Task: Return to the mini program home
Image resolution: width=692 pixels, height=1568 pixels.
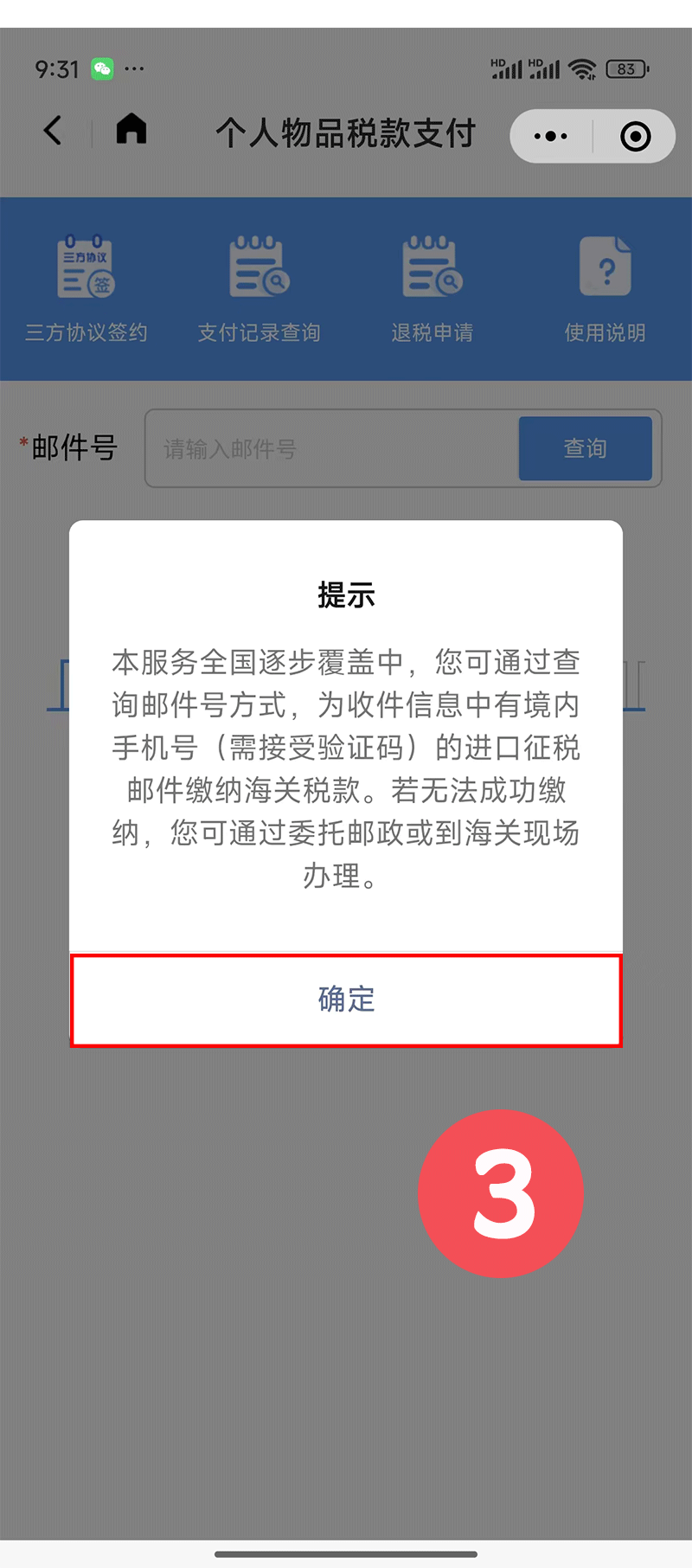Action: coord(131,130)
